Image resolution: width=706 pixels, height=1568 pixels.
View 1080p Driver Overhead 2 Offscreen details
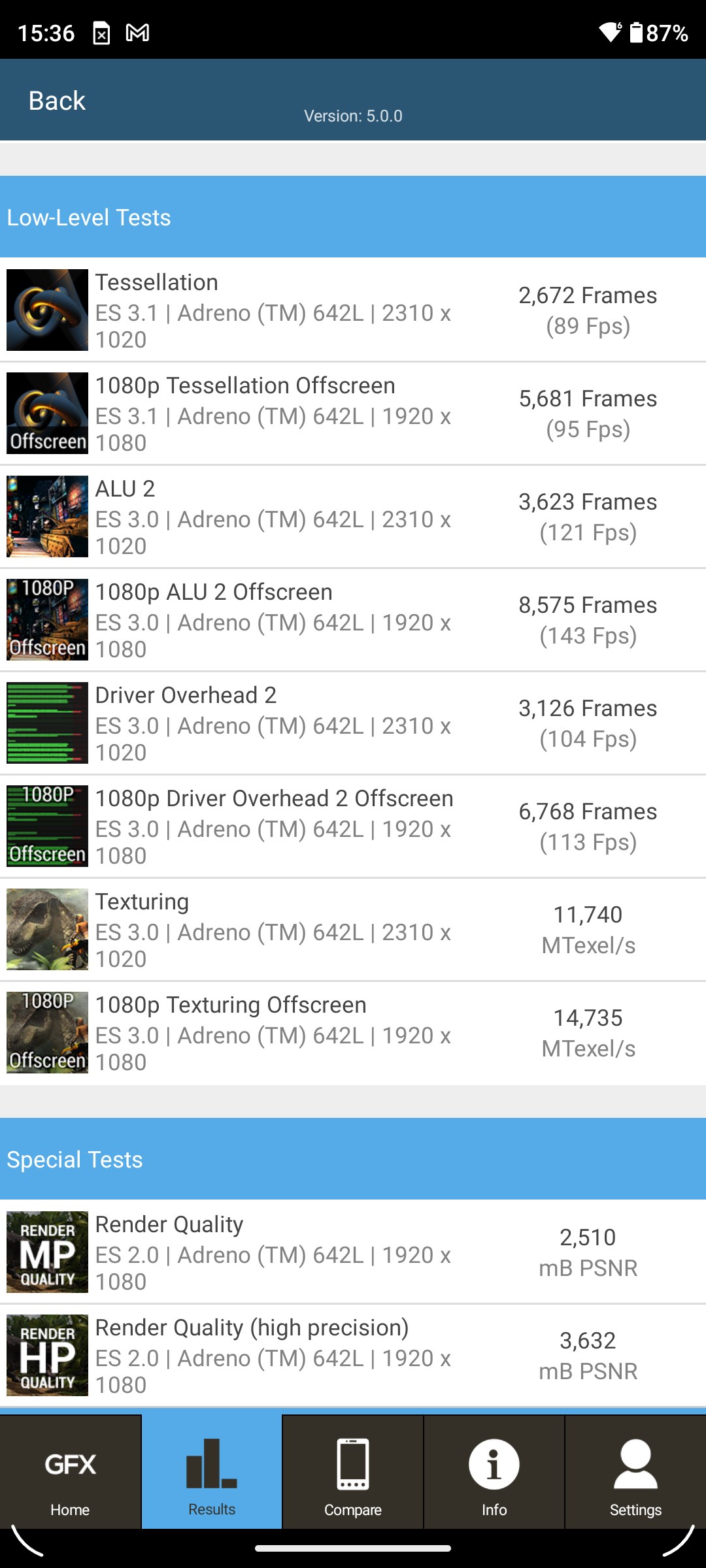[353, 826]
